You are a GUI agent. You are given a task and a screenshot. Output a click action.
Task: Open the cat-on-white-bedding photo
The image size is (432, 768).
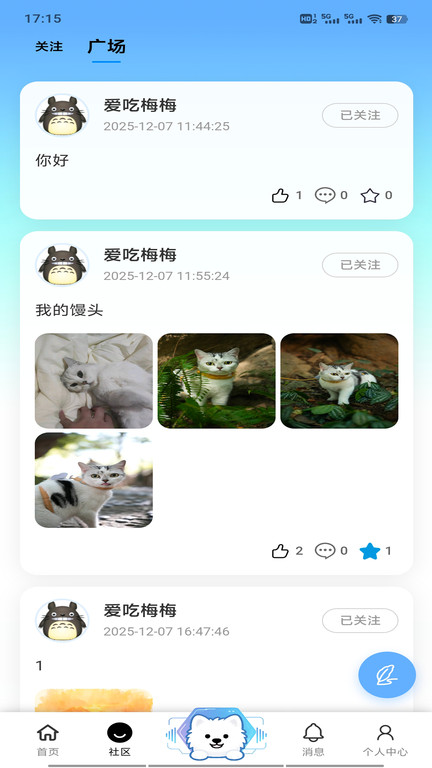click(94, 381)
